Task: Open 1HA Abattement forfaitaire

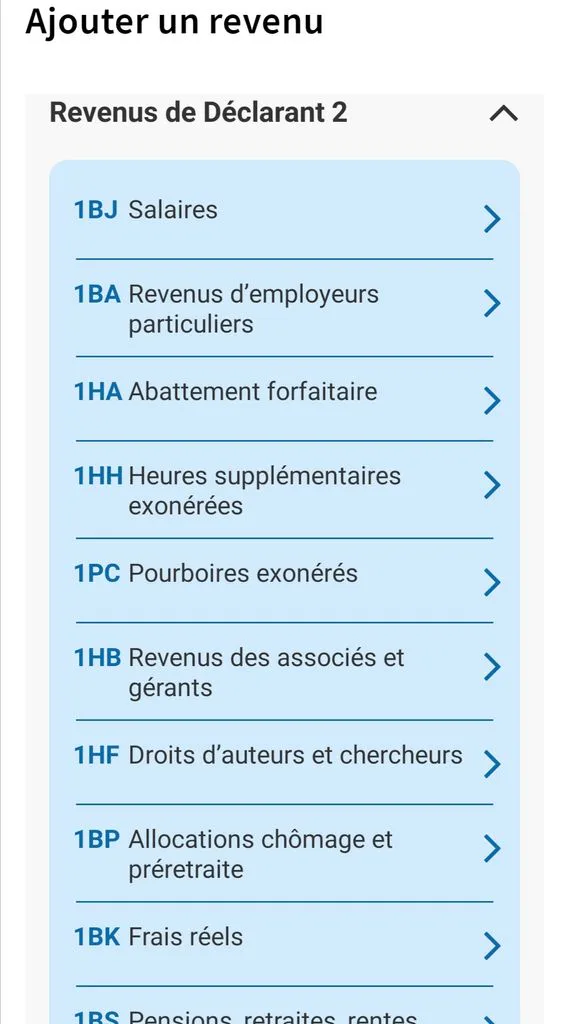Action: click(x=284, y=399)
